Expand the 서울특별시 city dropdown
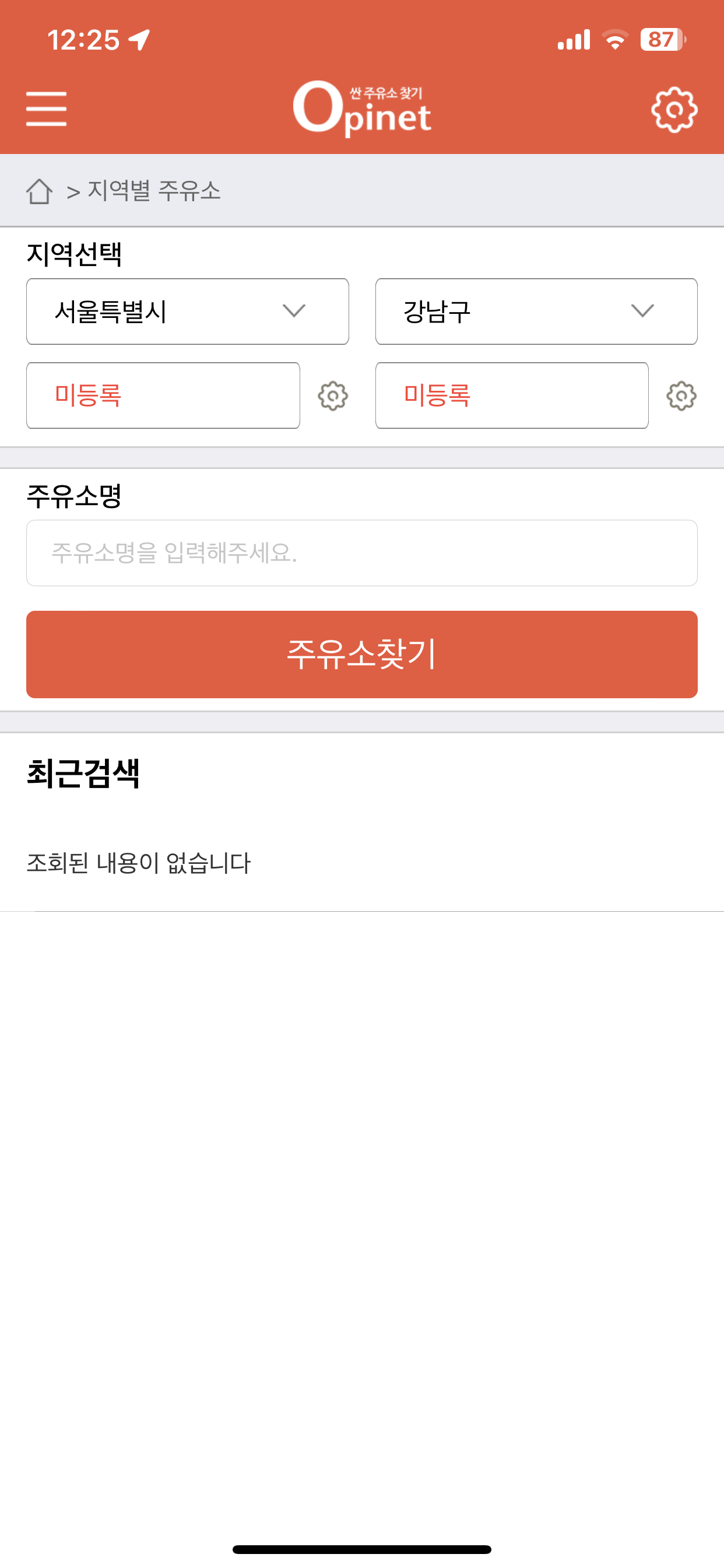This screenshot has width=724, height=1568. (x=187, y=311)
